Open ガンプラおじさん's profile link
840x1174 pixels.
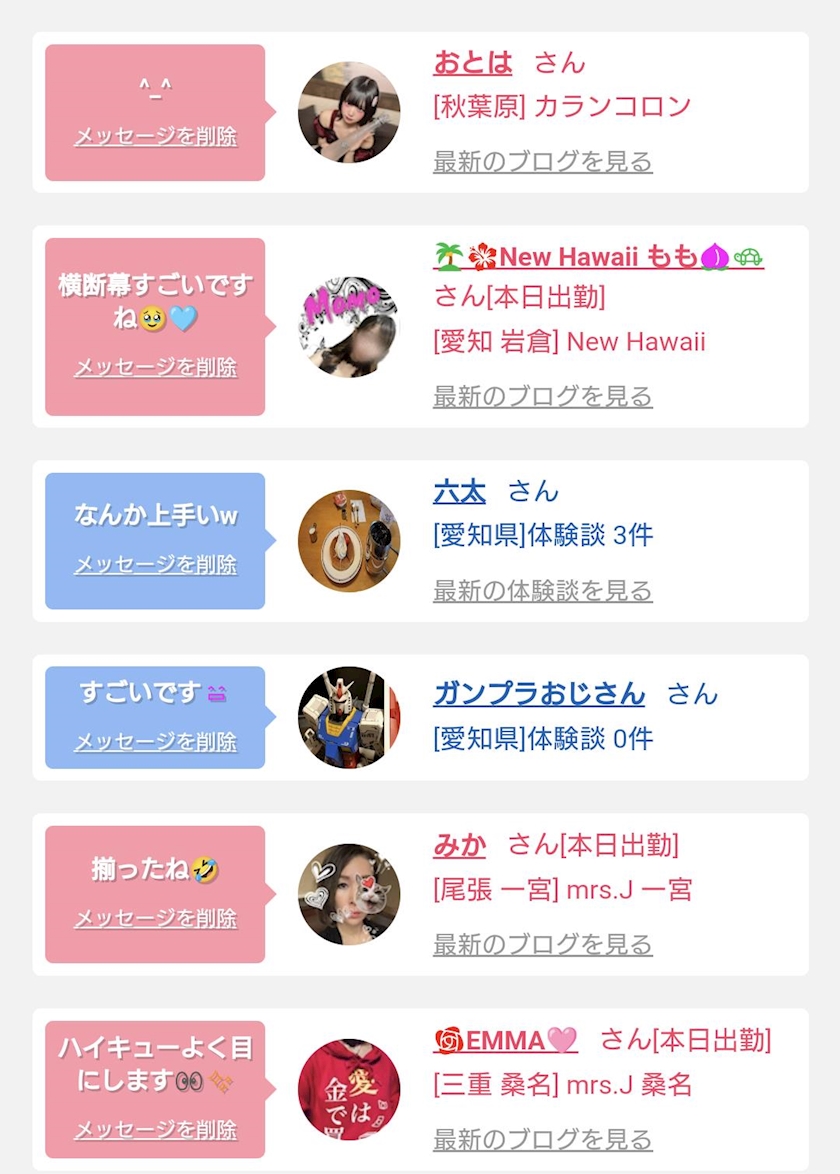pos(539,693)
